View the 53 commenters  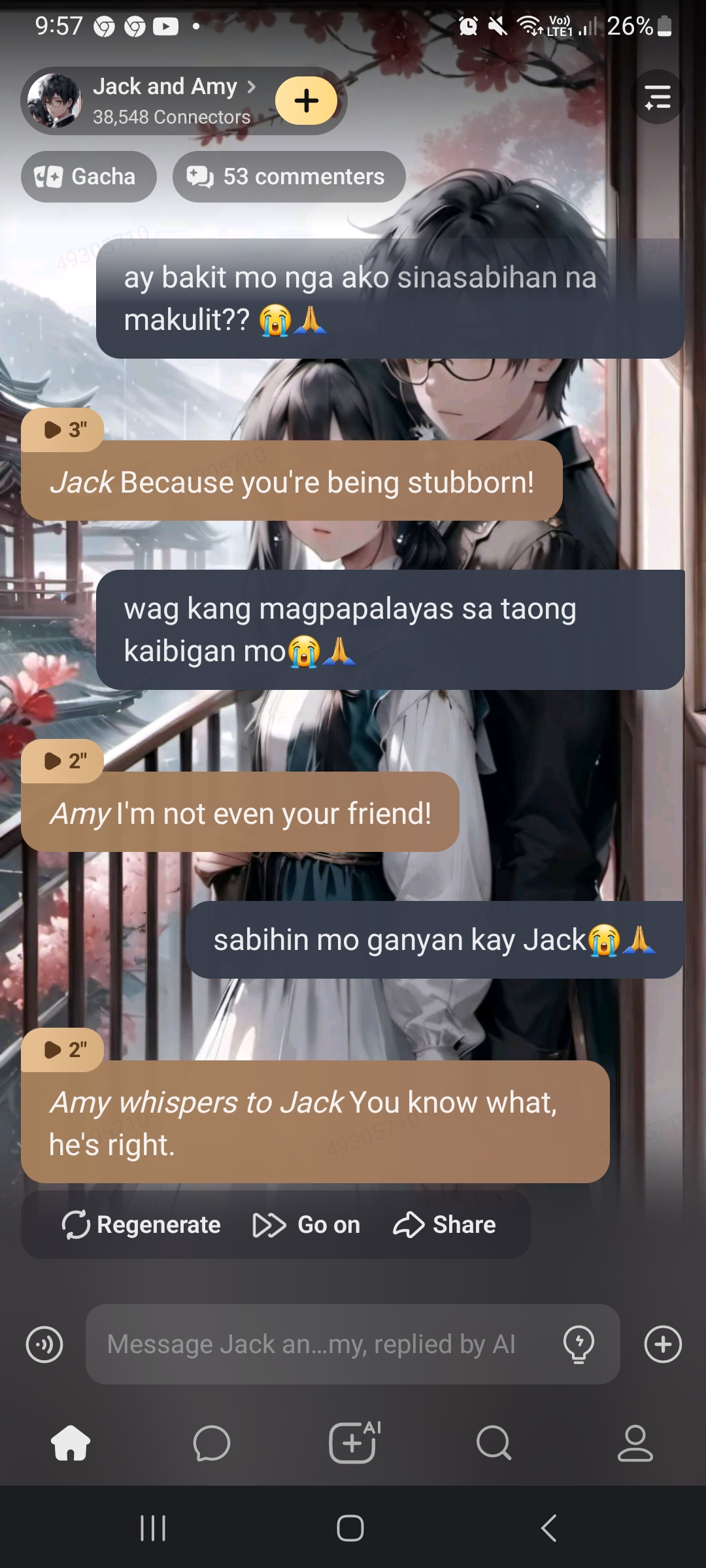click(288, 176)
